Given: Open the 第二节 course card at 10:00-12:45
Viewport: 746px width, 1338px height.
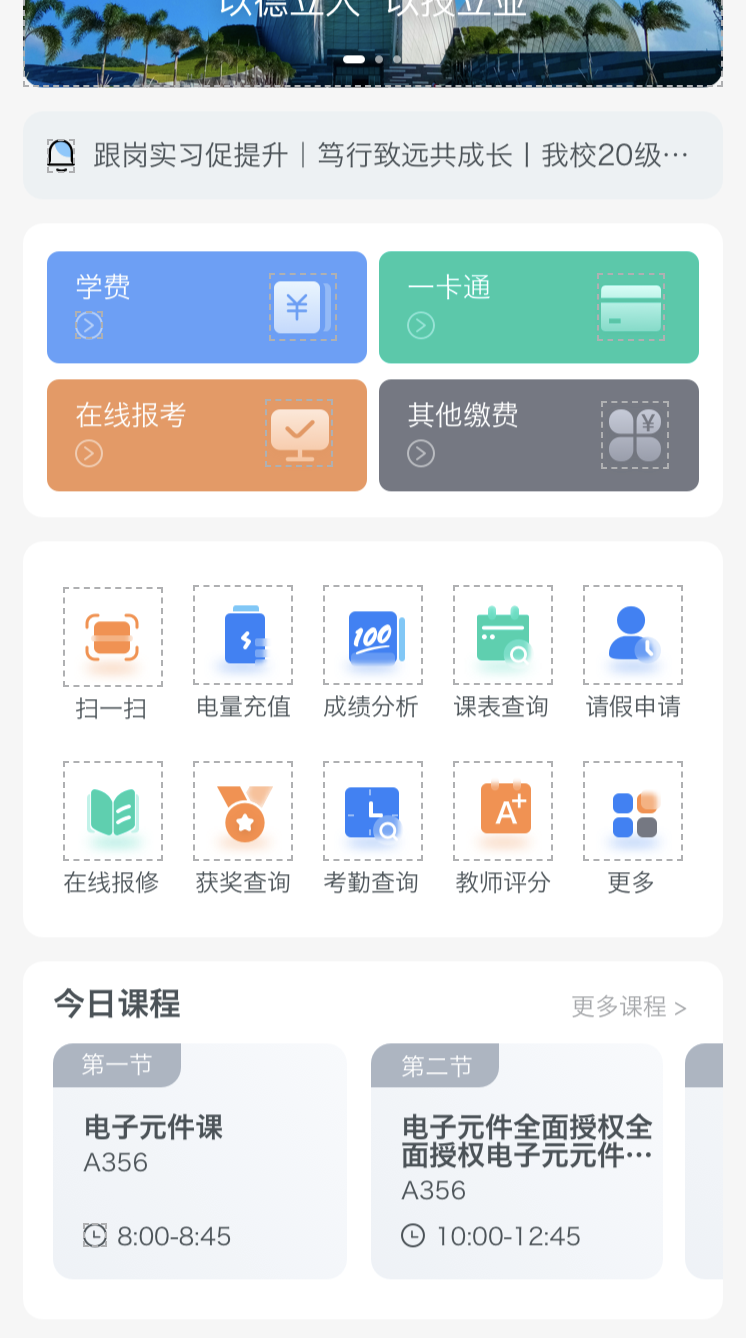Looking at the screenshot, I should pyautogui.click(x=516, y=1162).
